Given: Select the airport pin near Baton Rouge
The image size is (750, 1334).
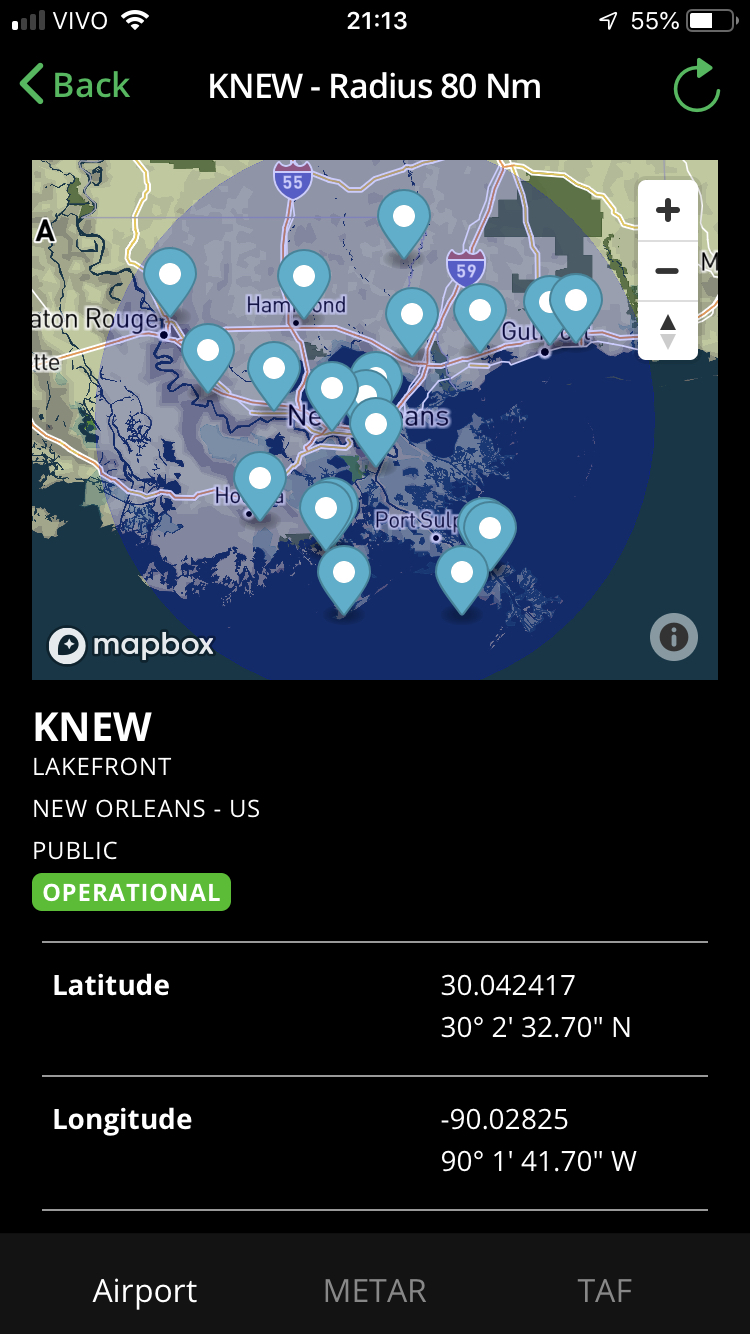Looking at the screenshot, I should pos(170,275).
